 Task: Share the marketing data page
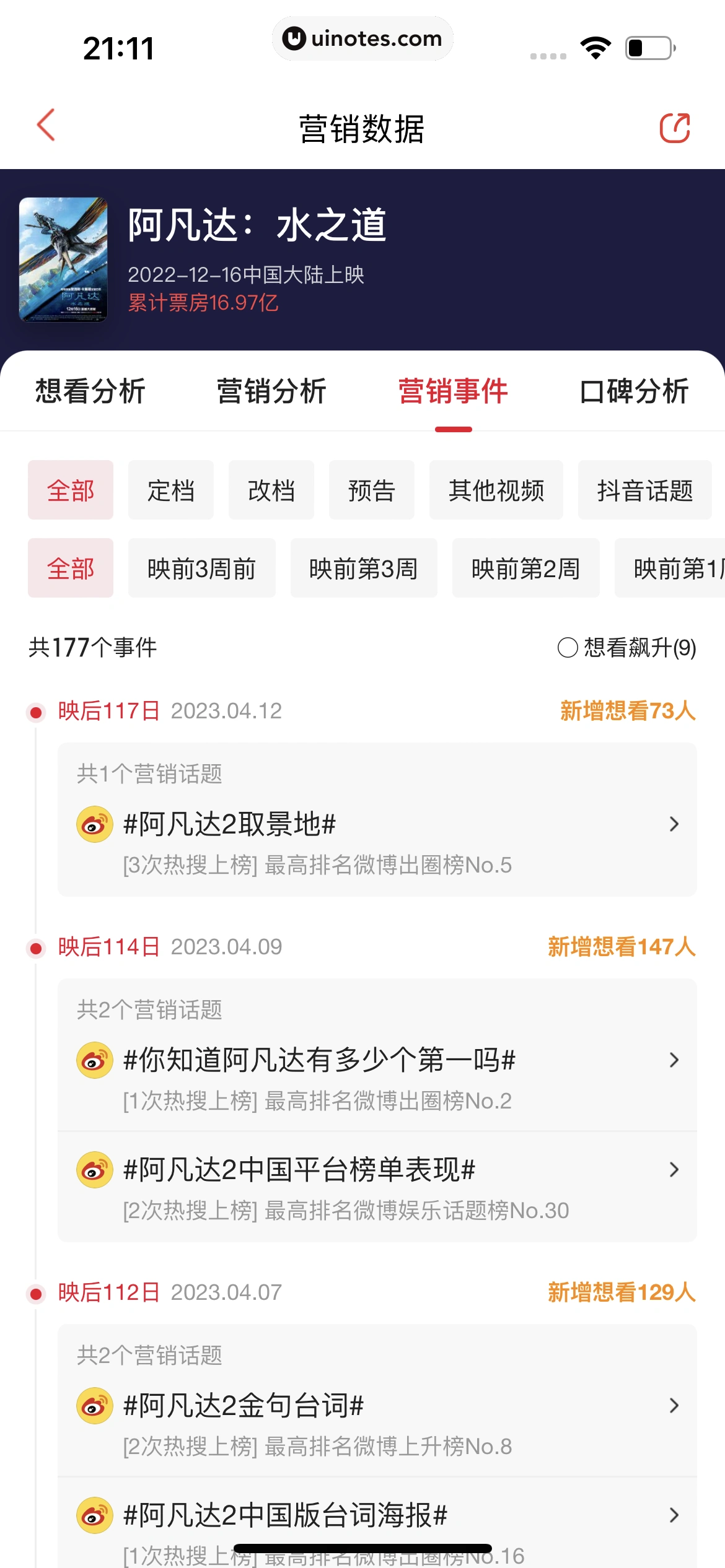pos(675,128)
